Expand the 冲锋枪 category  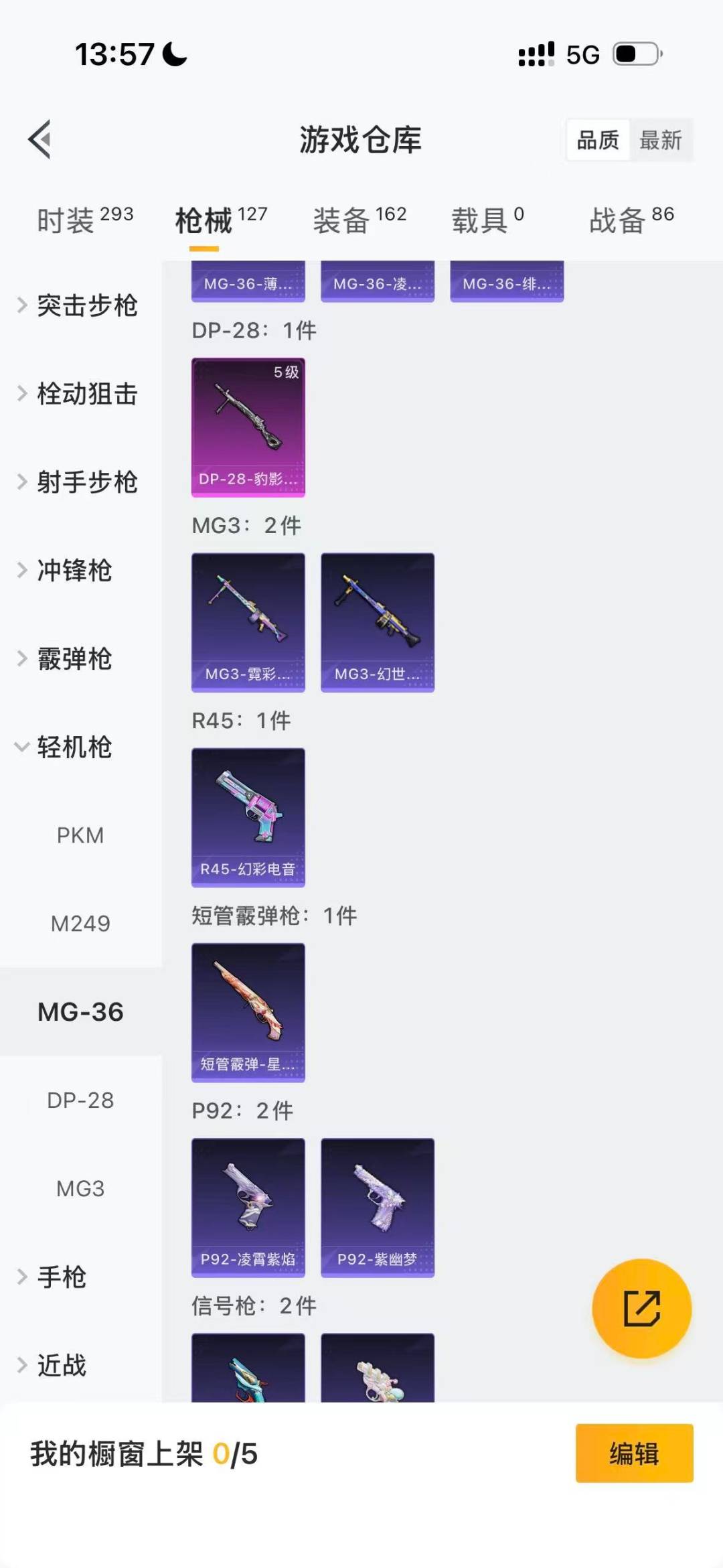pyautogui.click(x=74, y=571)
